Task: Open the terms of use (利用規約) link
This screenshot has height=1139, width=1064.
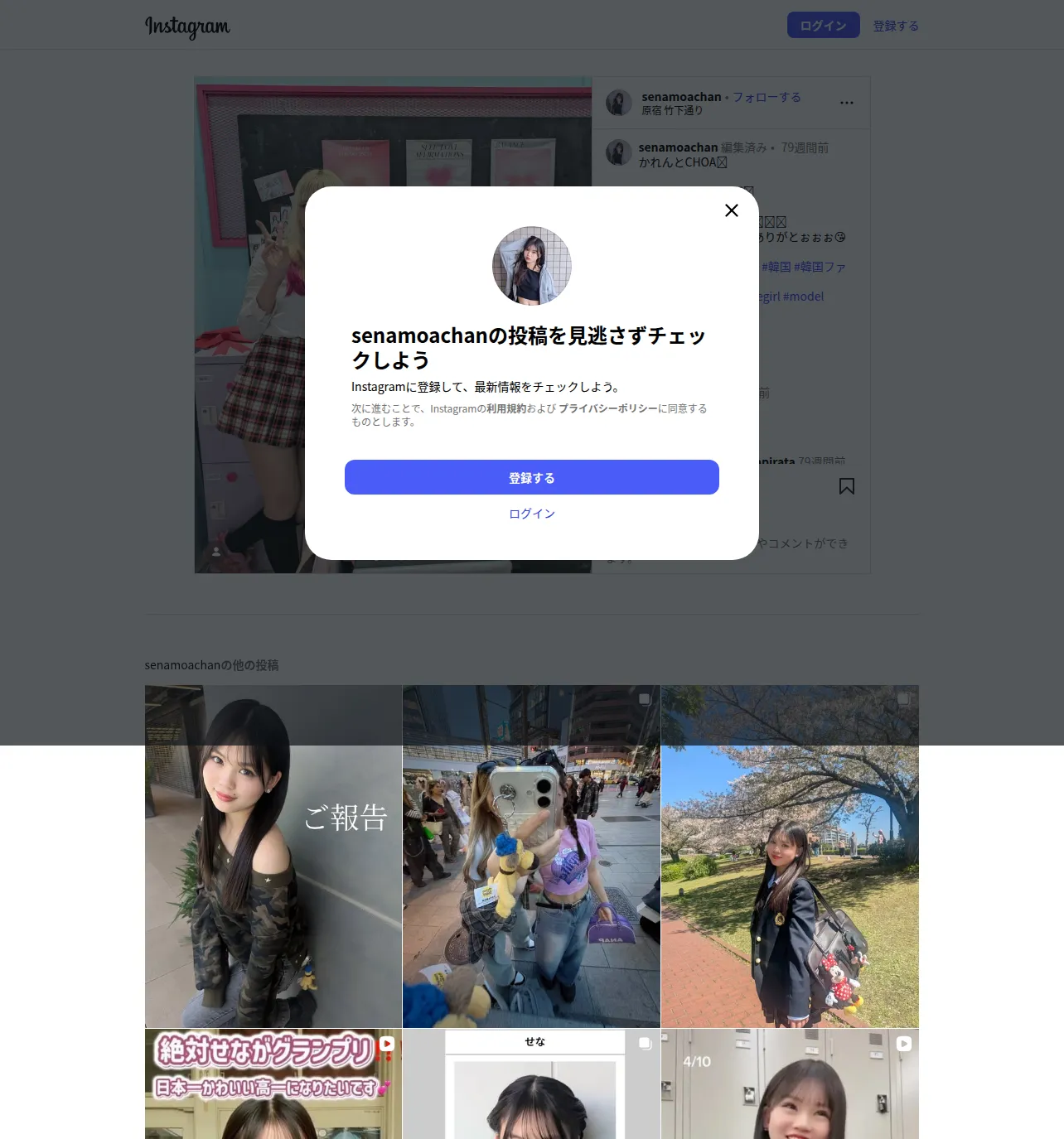Action: [506, 408]
